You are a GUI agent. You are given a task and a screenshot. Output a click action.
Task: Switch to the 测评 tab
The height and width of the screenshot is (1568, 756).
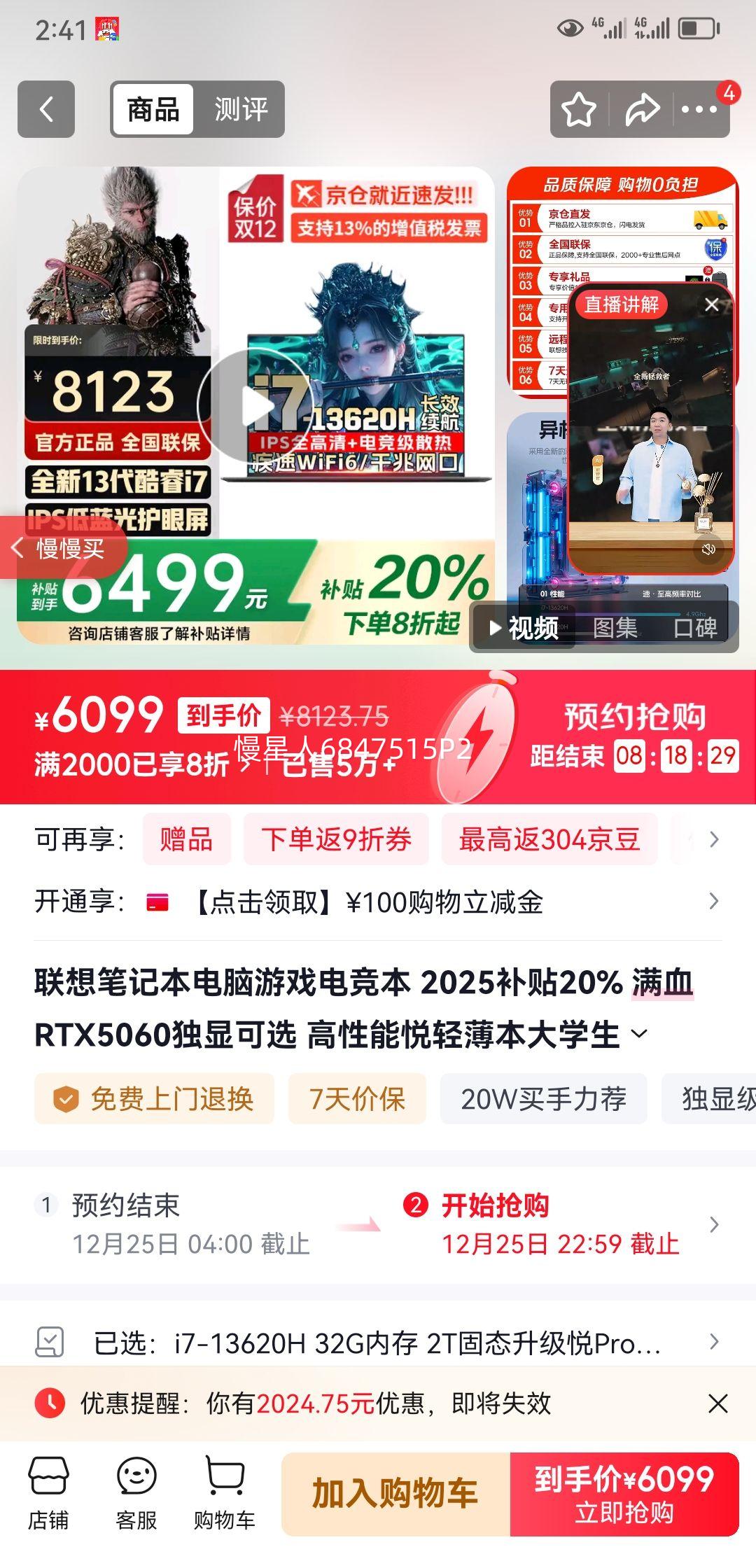243,109
